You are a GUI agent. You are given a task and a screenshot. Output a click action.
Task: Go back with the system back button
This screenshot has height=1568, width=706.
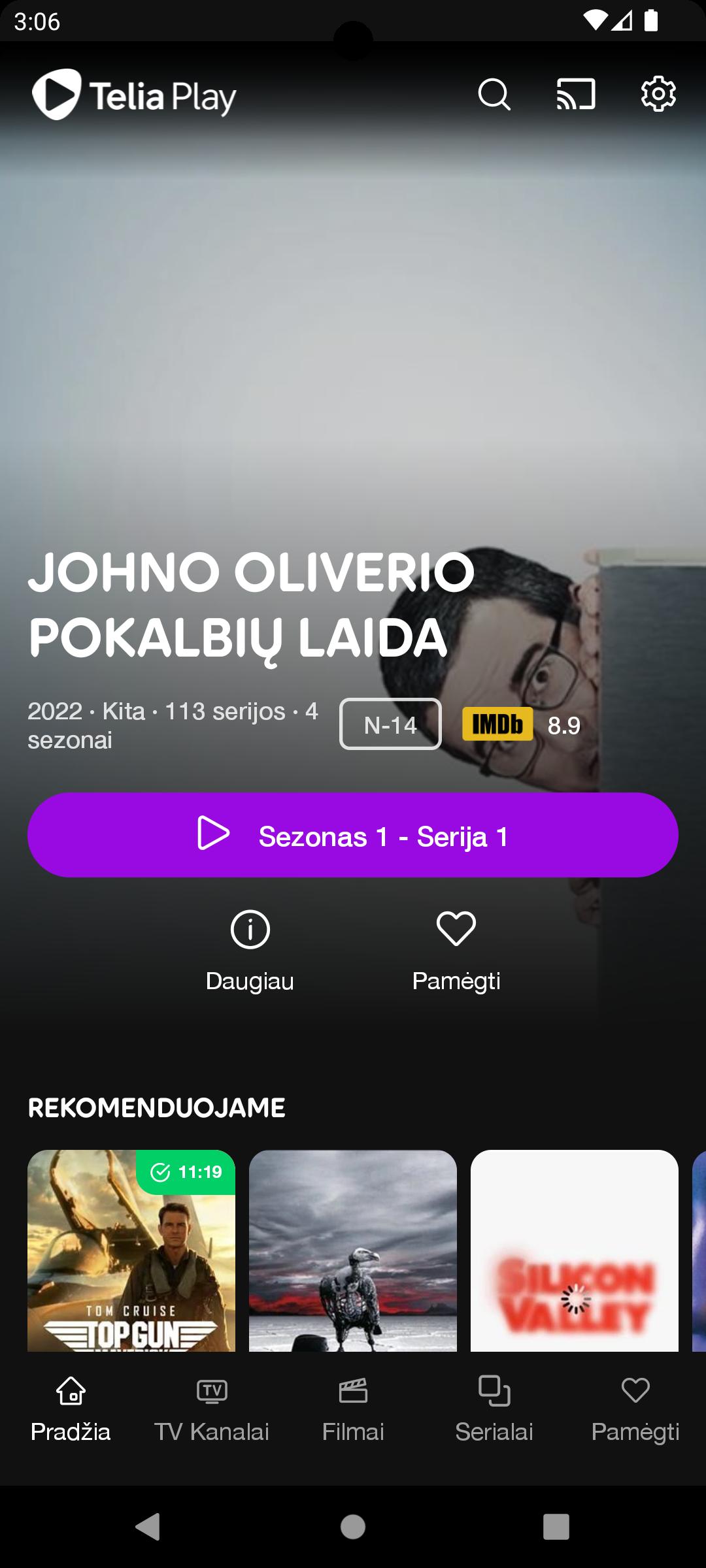(x=148, y=1527)
